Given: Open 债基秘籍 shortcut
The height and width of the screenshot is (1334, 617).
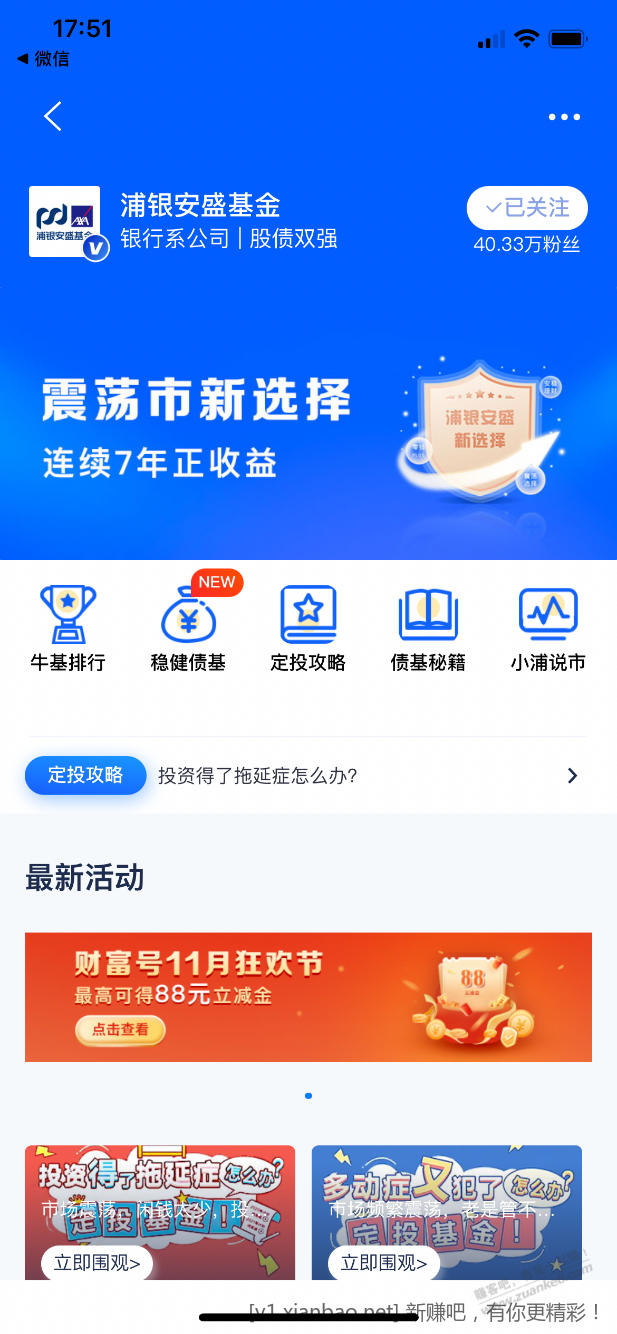Looking at the screenshot, I should pyautogui.click(x=428, y=628).
